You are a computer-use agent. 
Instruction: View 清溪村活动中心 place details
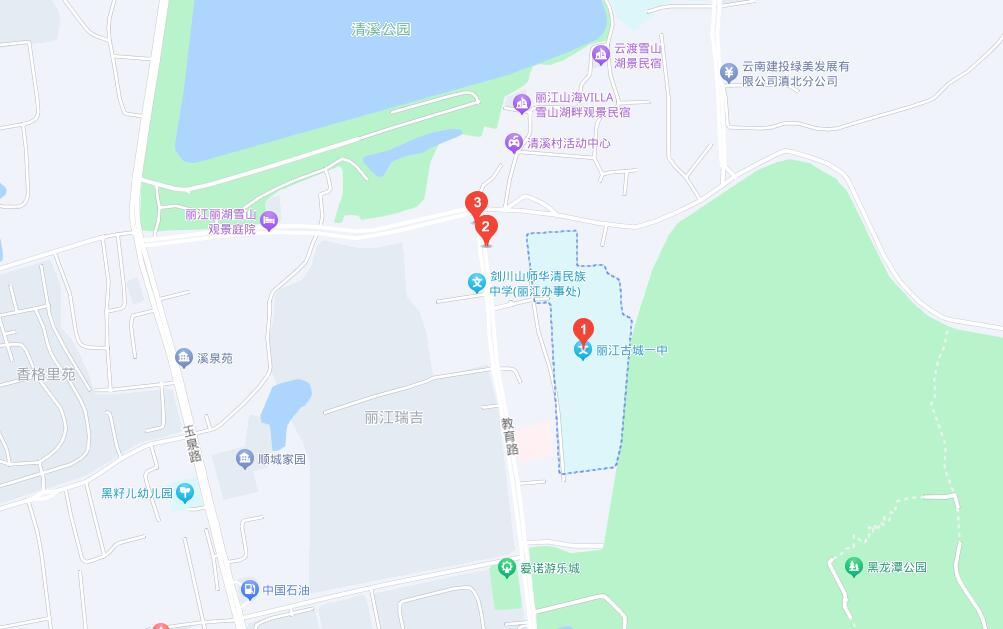click(x=513, y=143)
